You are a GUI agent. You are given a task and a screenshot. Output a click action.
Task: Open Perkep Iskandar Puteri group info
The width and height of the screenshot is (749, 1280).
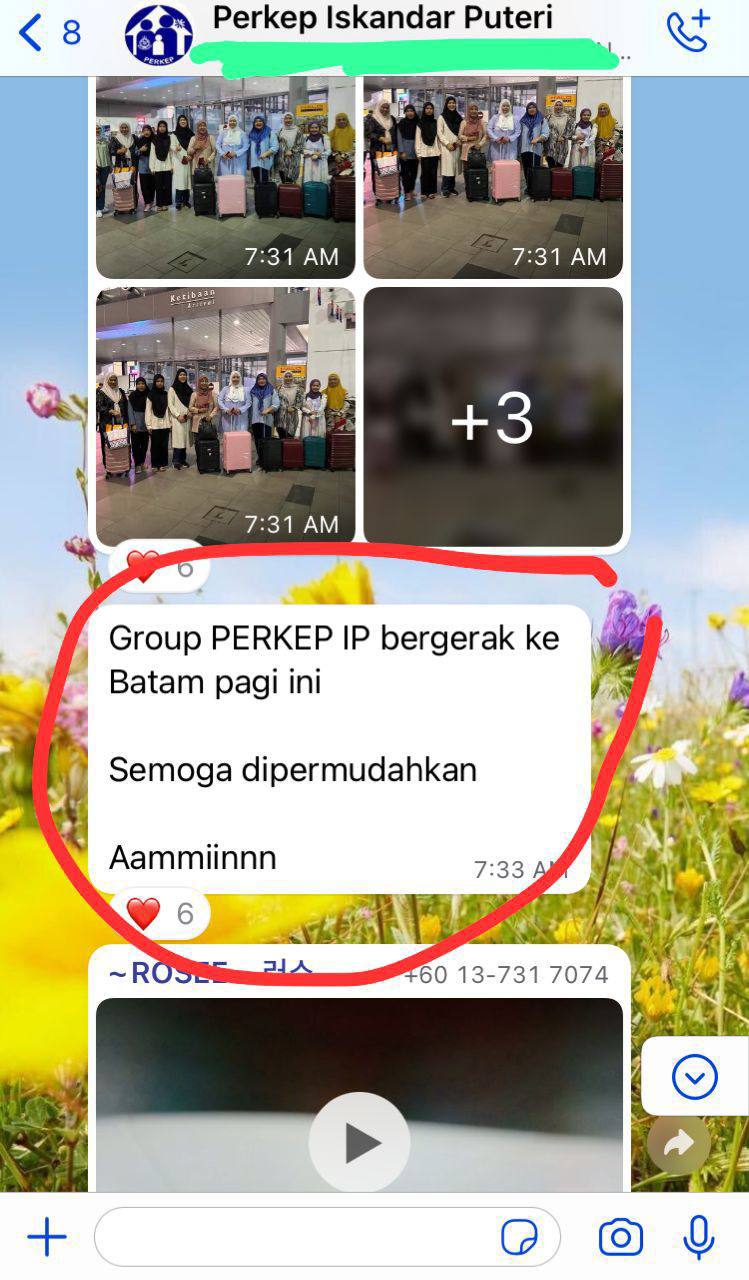click(383, 19)
